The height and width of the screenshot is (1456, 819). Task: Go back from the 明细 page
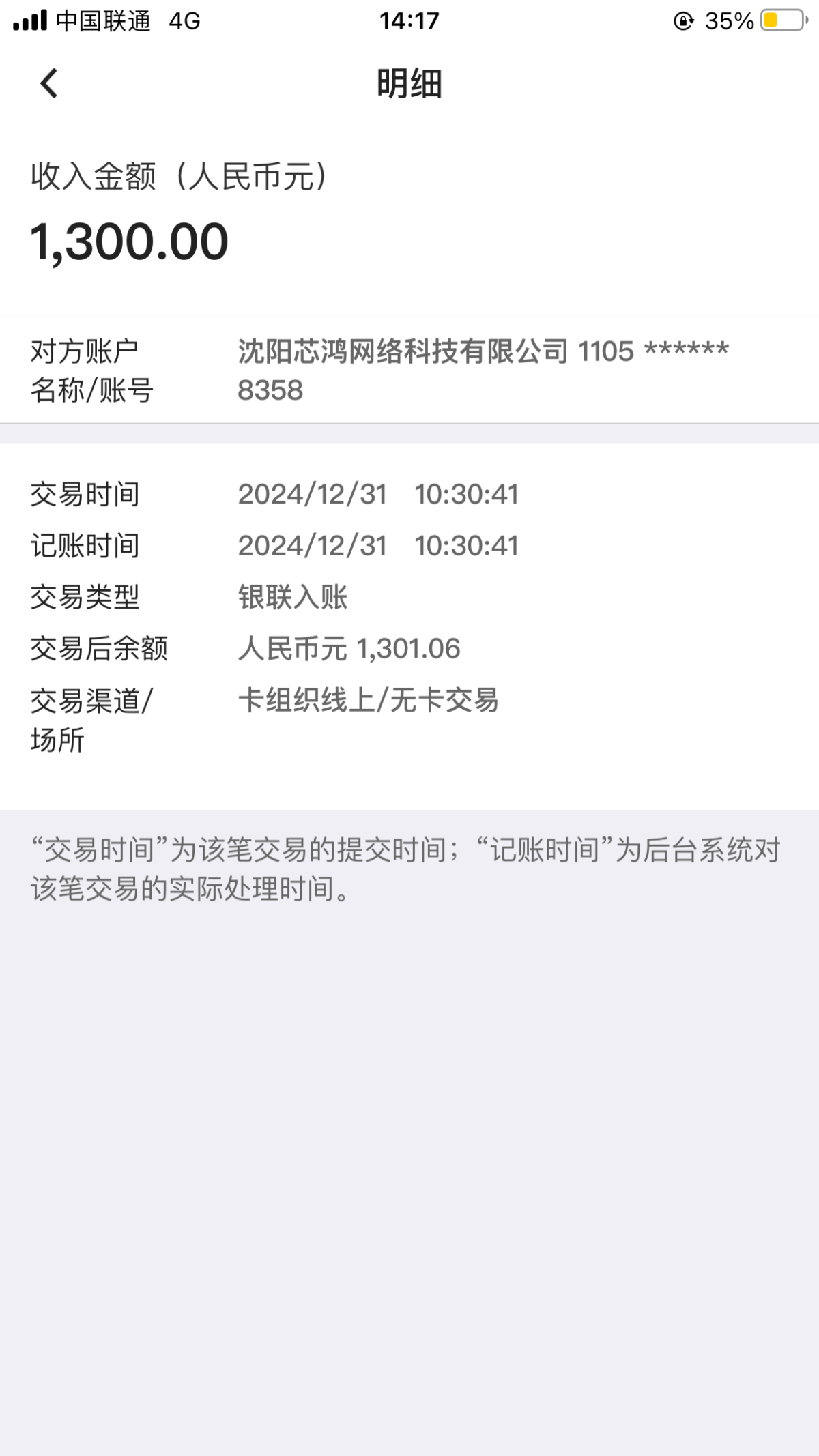point(48,83)
